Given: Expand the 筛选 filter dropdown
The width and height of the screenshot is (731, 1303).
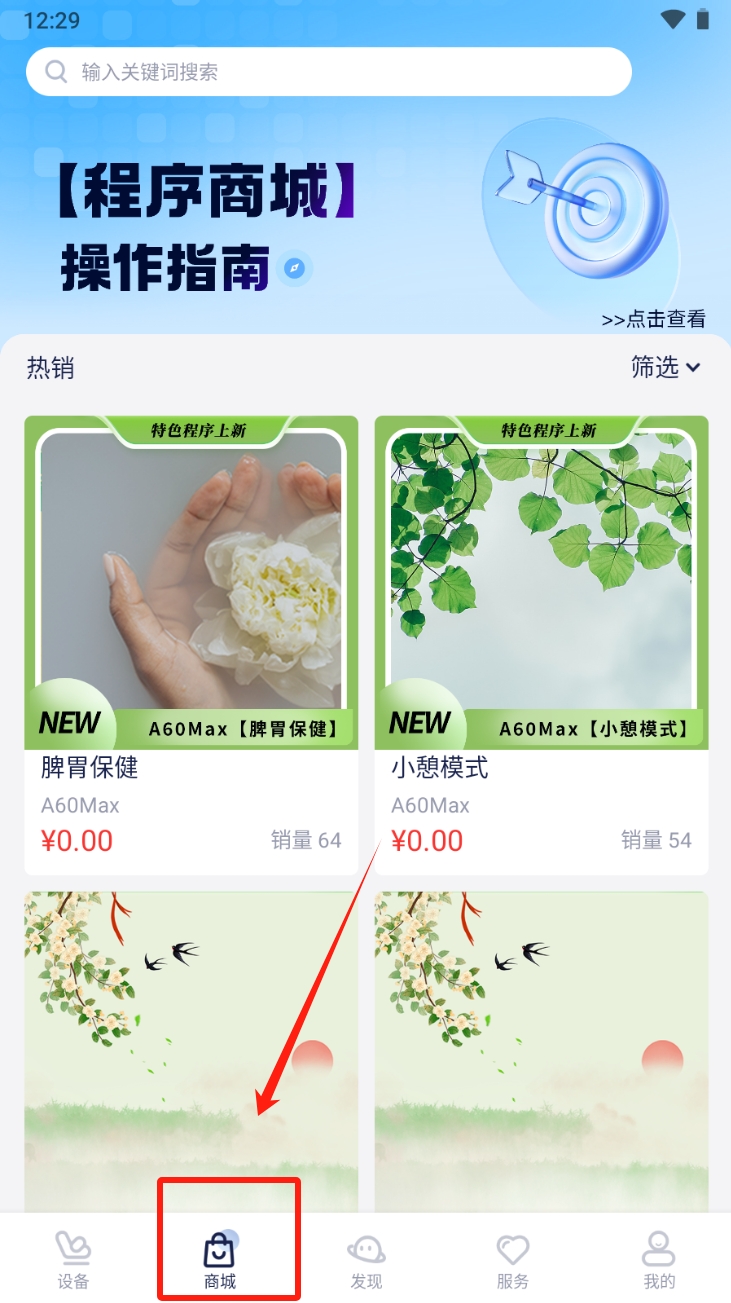Looking at the screenshot, I should click(665, 368).
